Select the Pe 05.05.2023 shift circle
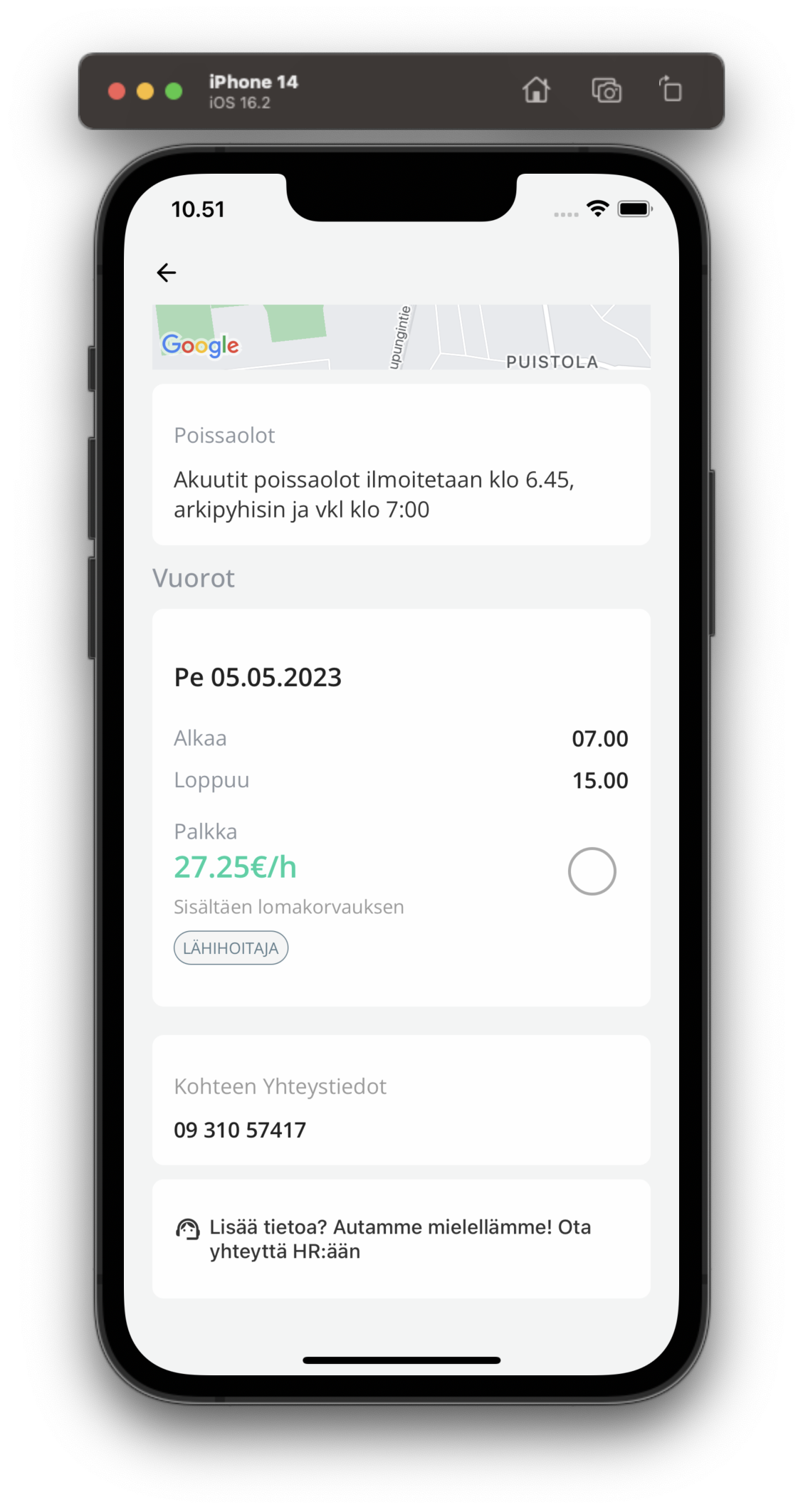This screenshot has height=1512, width=803. click(x=592, y=871)
